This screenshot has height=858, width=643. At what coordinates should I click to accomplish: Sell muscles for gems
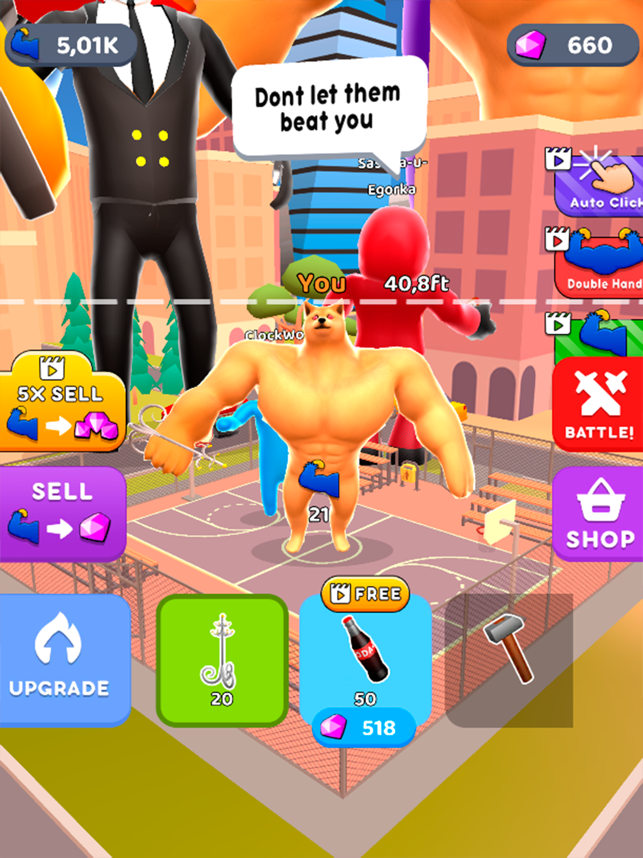click(62, 512)
